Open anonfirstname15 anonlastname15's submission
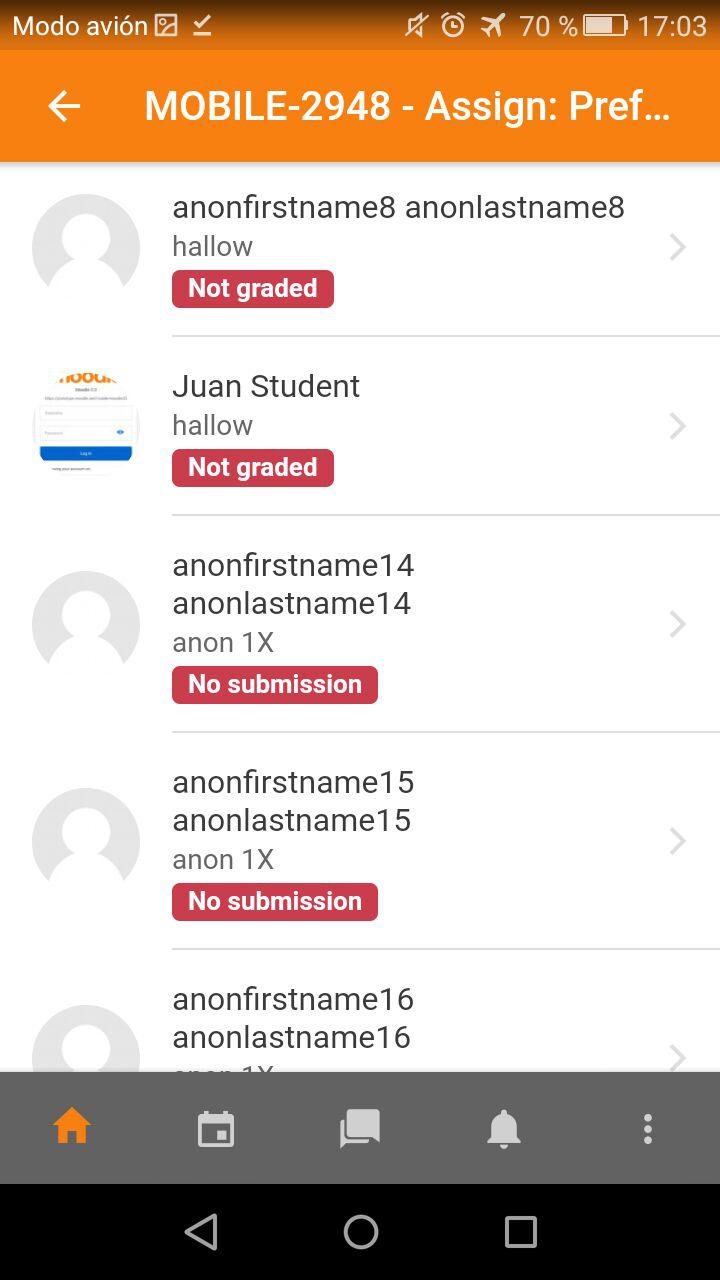Image resolution: width=720 pixels, height=1280 pixels. (x=360, y=841)
